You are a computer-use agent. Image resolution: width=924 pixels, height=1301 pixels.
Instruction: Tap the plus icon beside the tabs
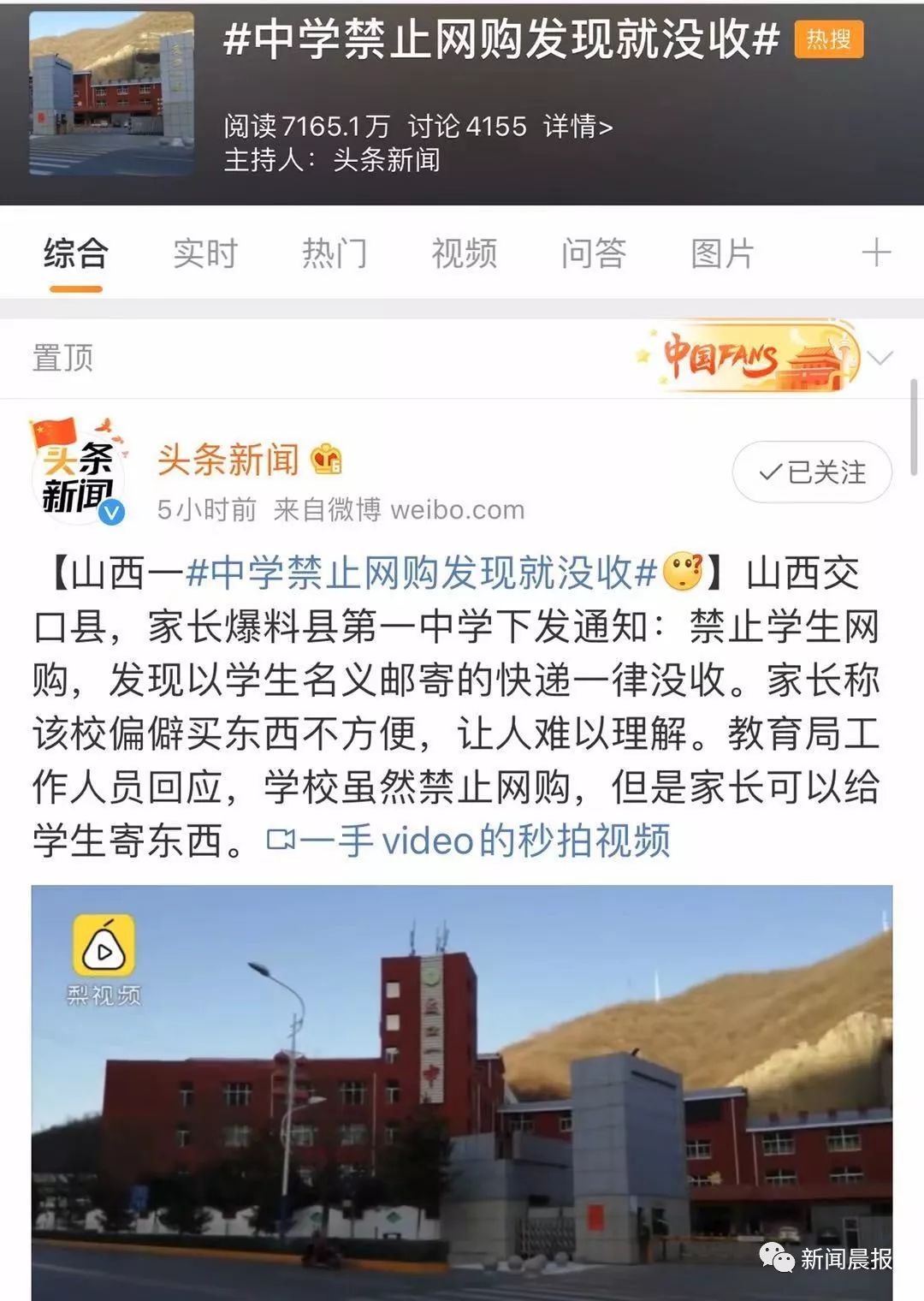[x=875, y=253]
